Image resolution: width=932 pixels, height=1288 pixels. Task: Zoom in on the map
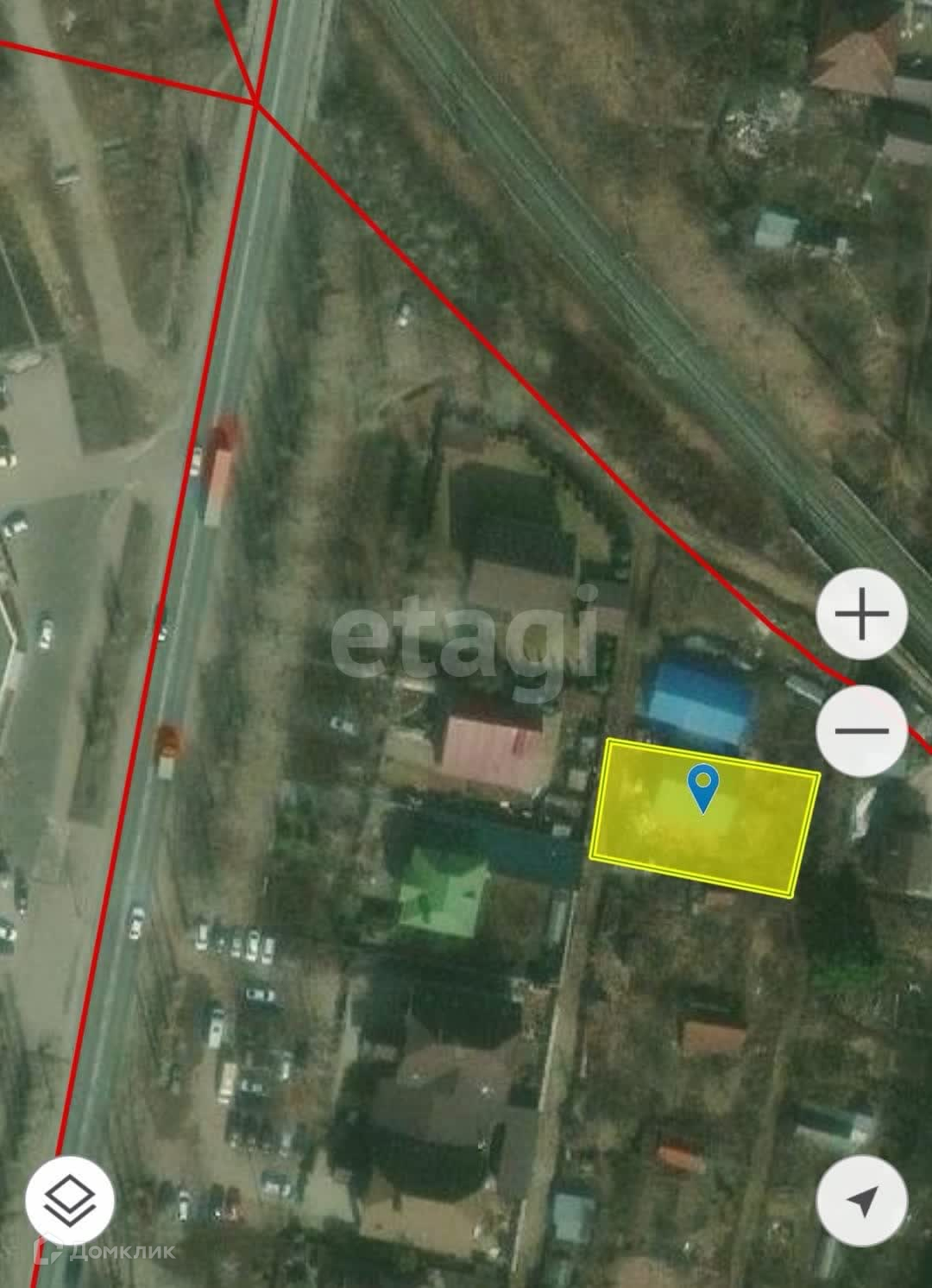click(862, 615)
